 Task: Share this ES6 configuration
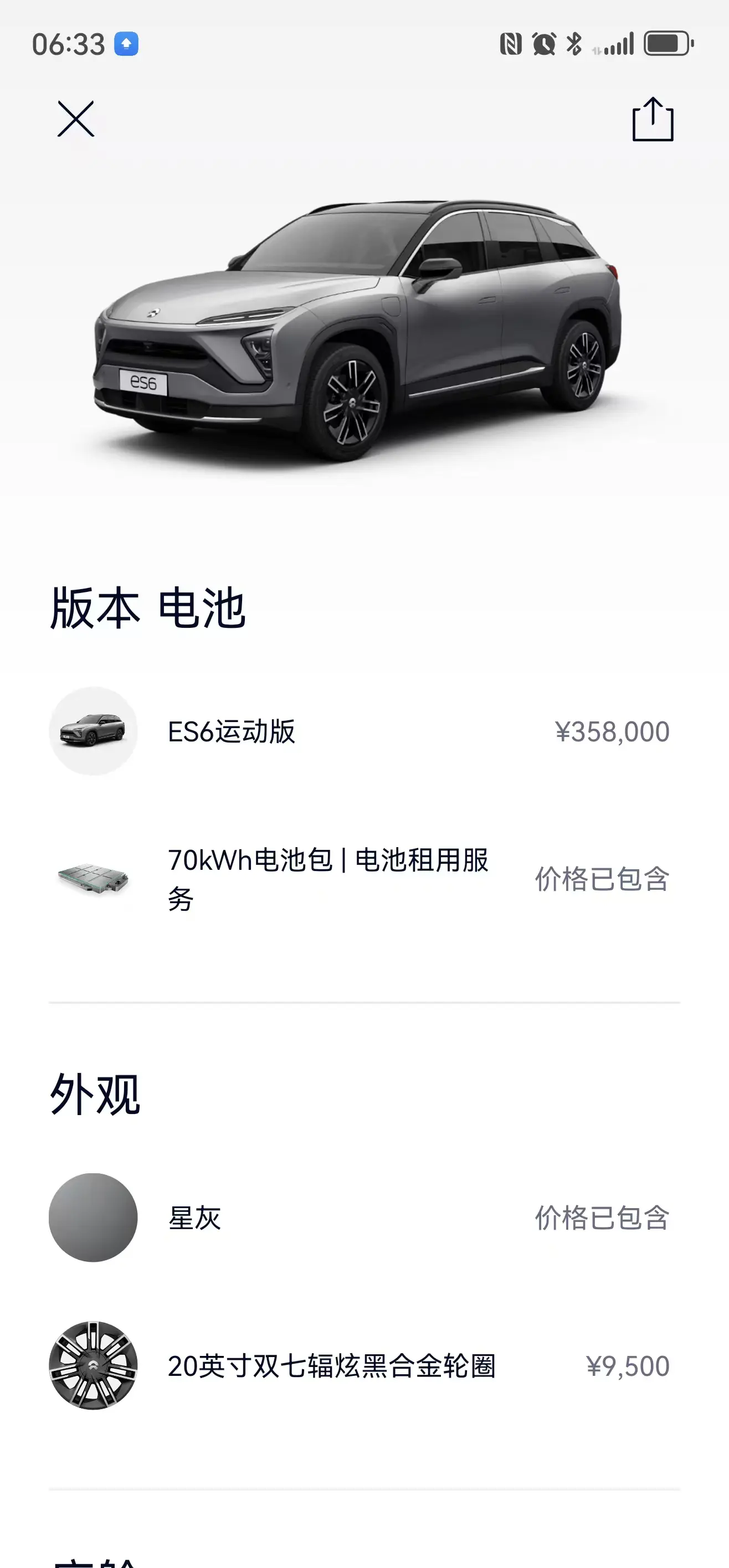click(x=653, y=119)
